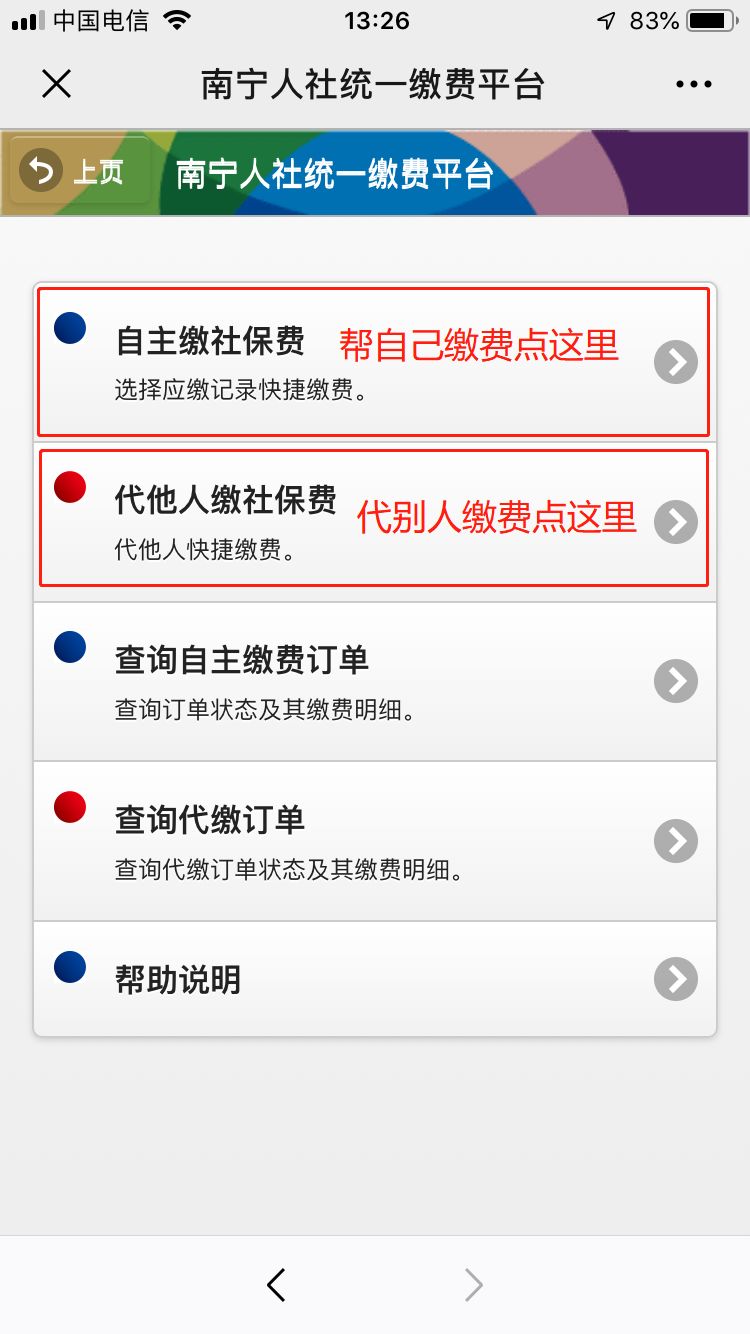The width and height of the screenshot is (750, 1334).
Task: Click the curved back arrow icon on 上页
Action: point(40,171)
